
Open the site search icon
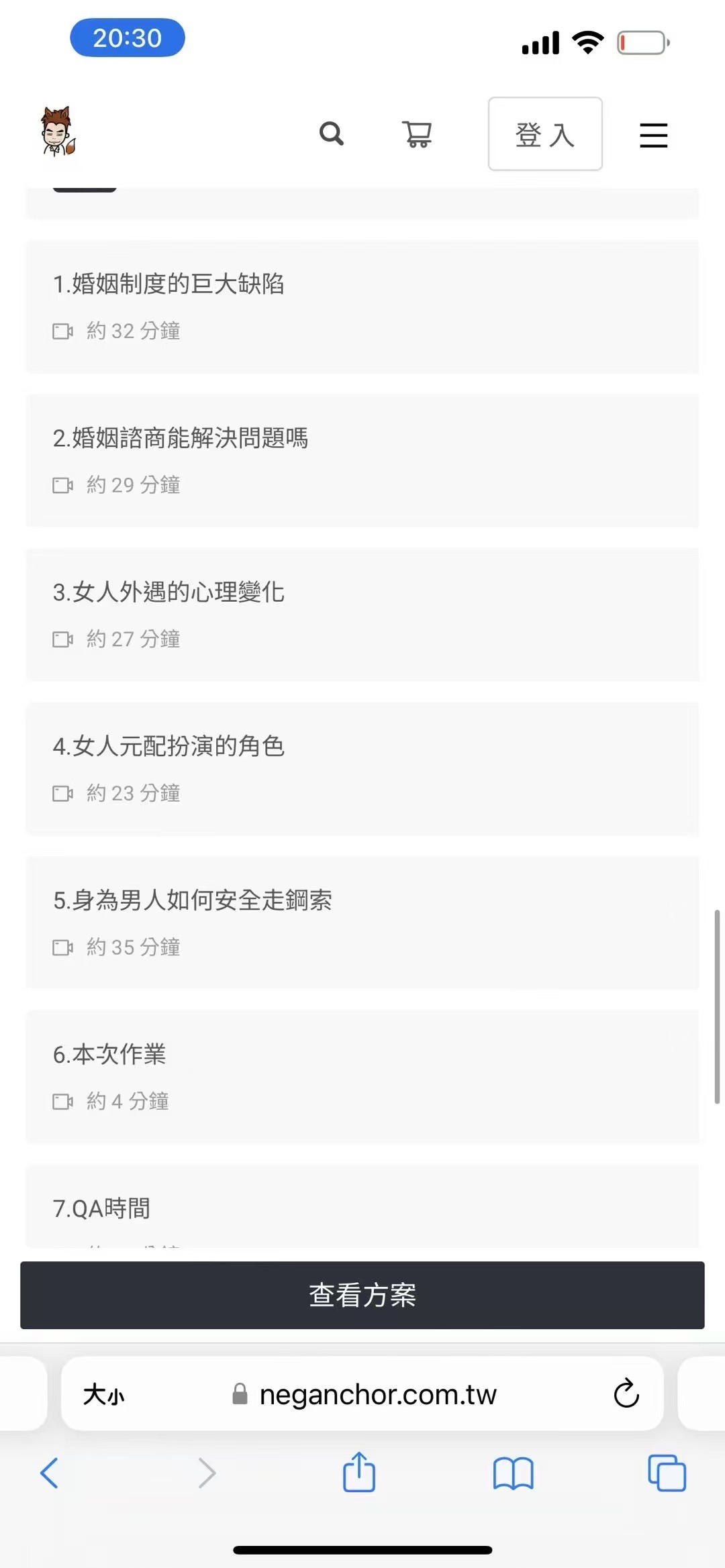click(331, 134)
